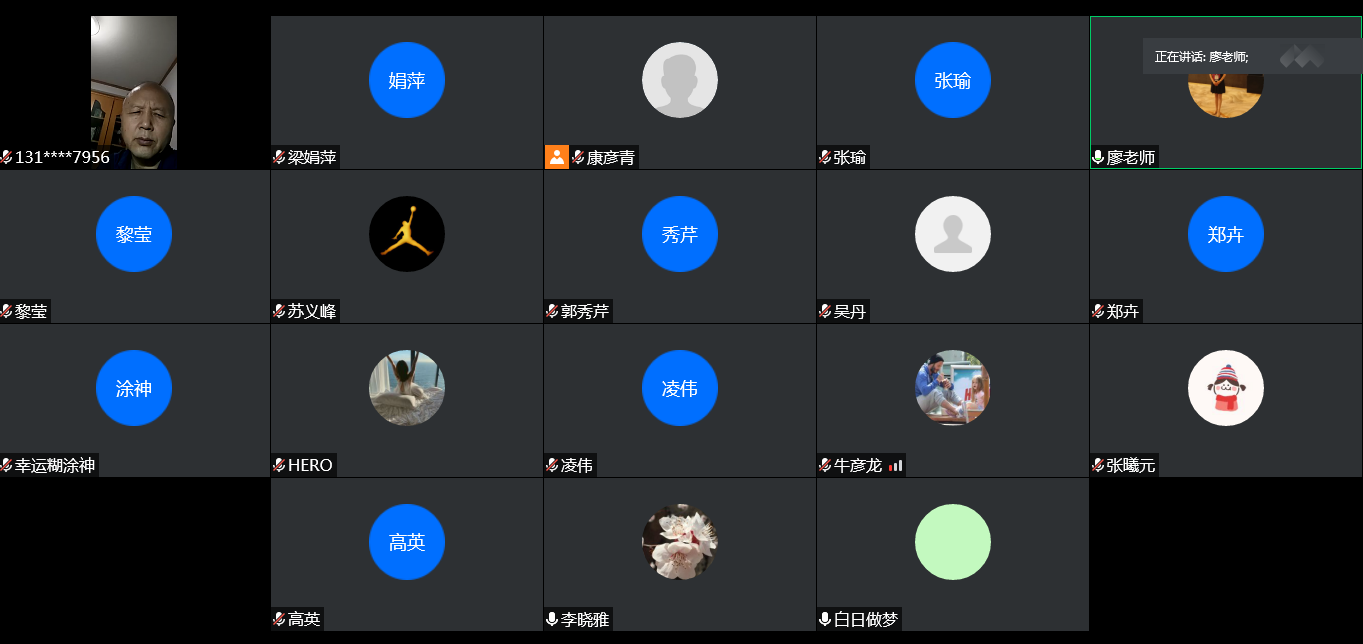
Task: Tap 郭秀芹's participant tile
Action: pos(680,245)
